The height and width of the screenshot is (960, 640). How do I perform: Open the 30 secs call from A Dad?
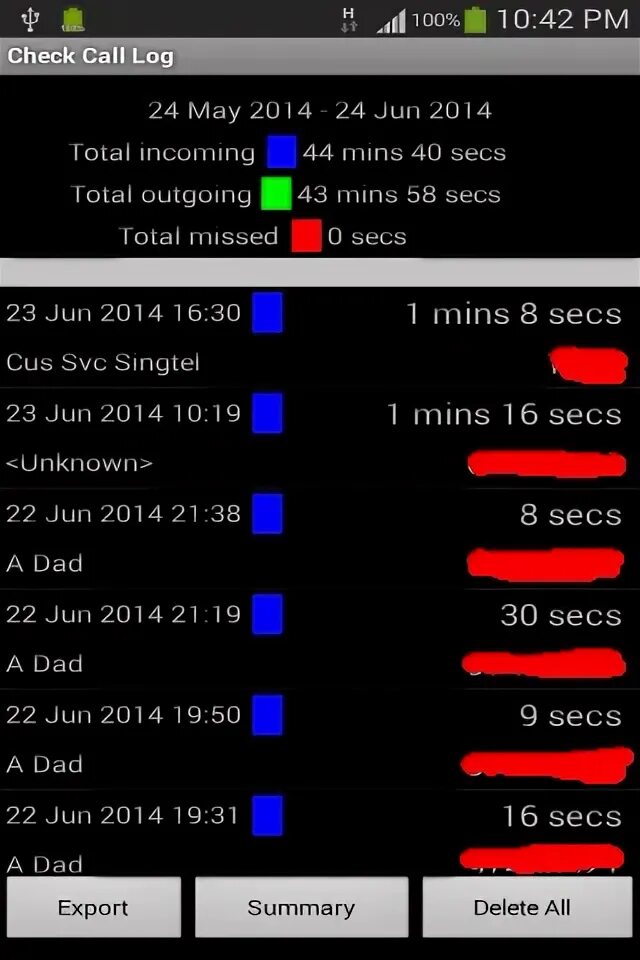[320, 638]
